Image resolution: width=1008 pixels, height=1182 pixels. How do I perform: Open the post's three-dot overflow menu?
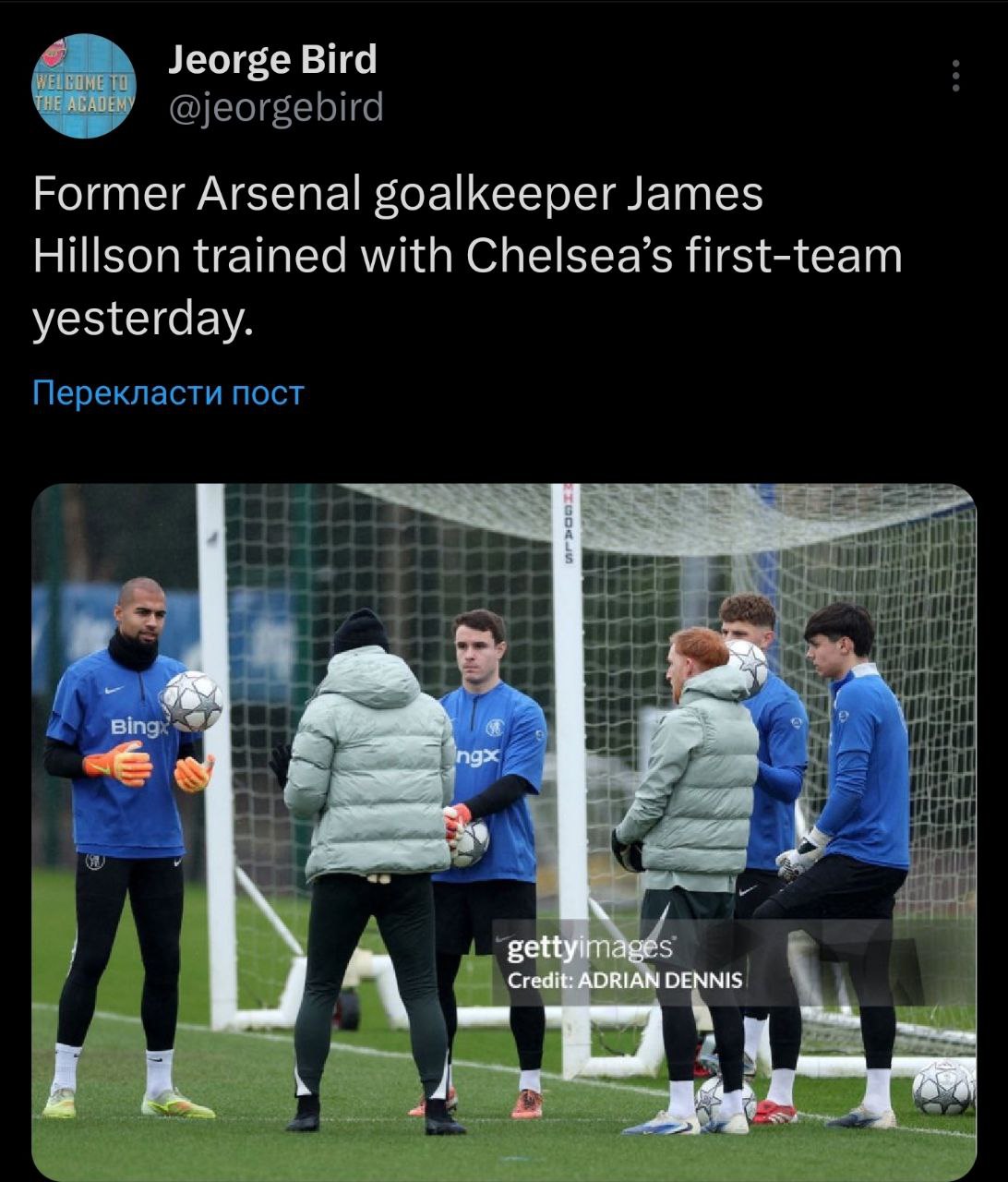[x=955, y=76]
